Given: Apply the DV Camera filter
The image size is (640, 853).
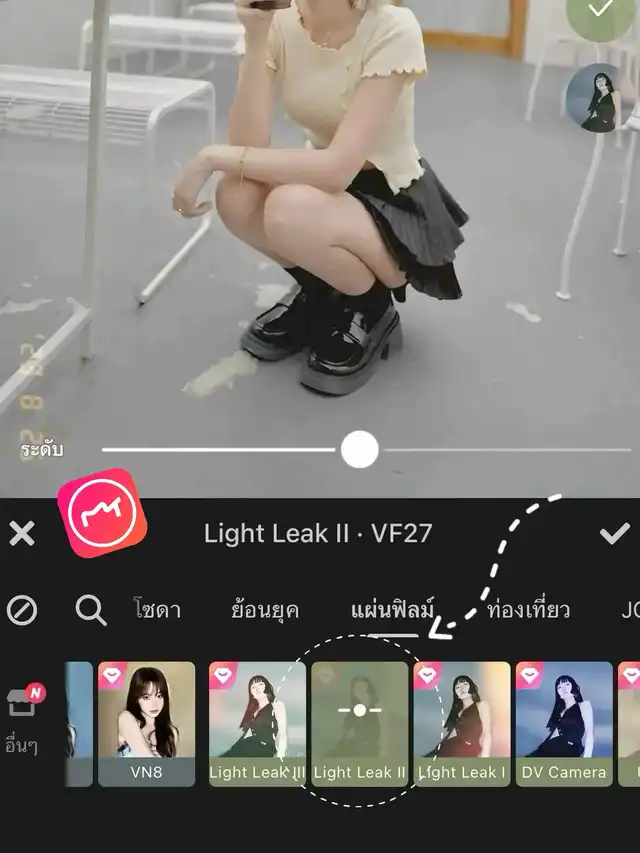Looking at the screenshot, I should tap(564, 722).
